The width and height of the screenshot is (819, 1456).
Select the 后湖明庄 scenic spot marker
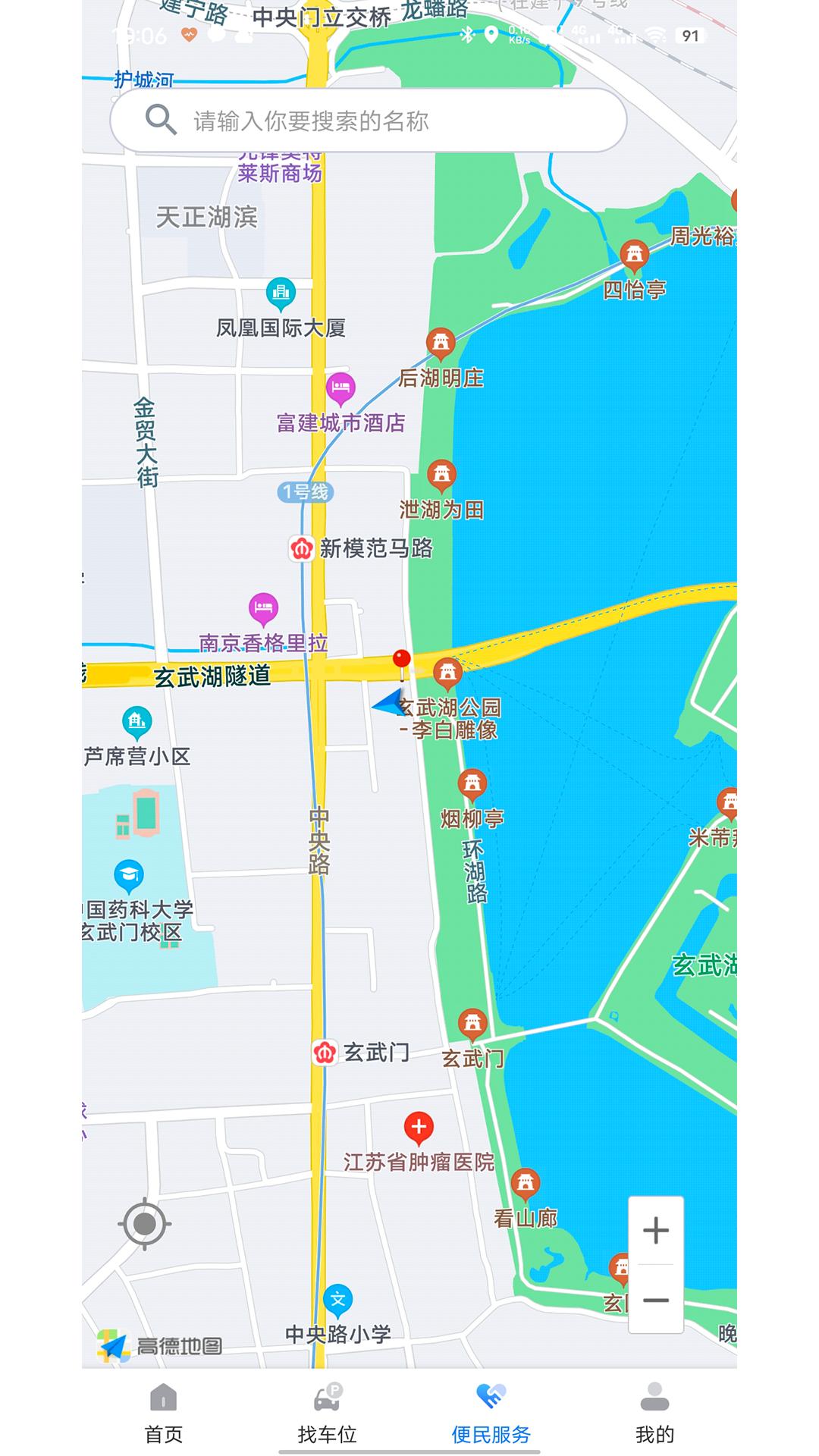pos(442,343)
